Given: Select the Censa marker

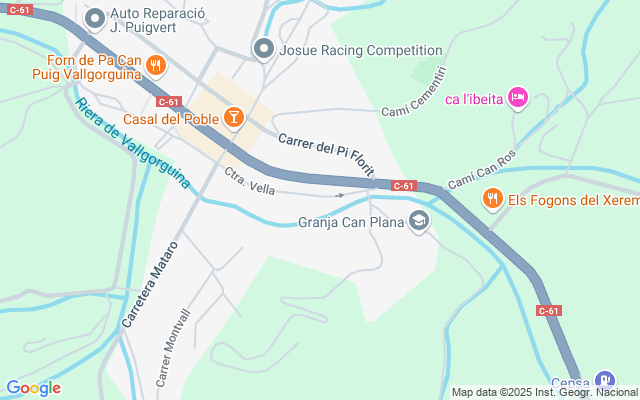Looking at the screenshot, I should coord(604,380).
